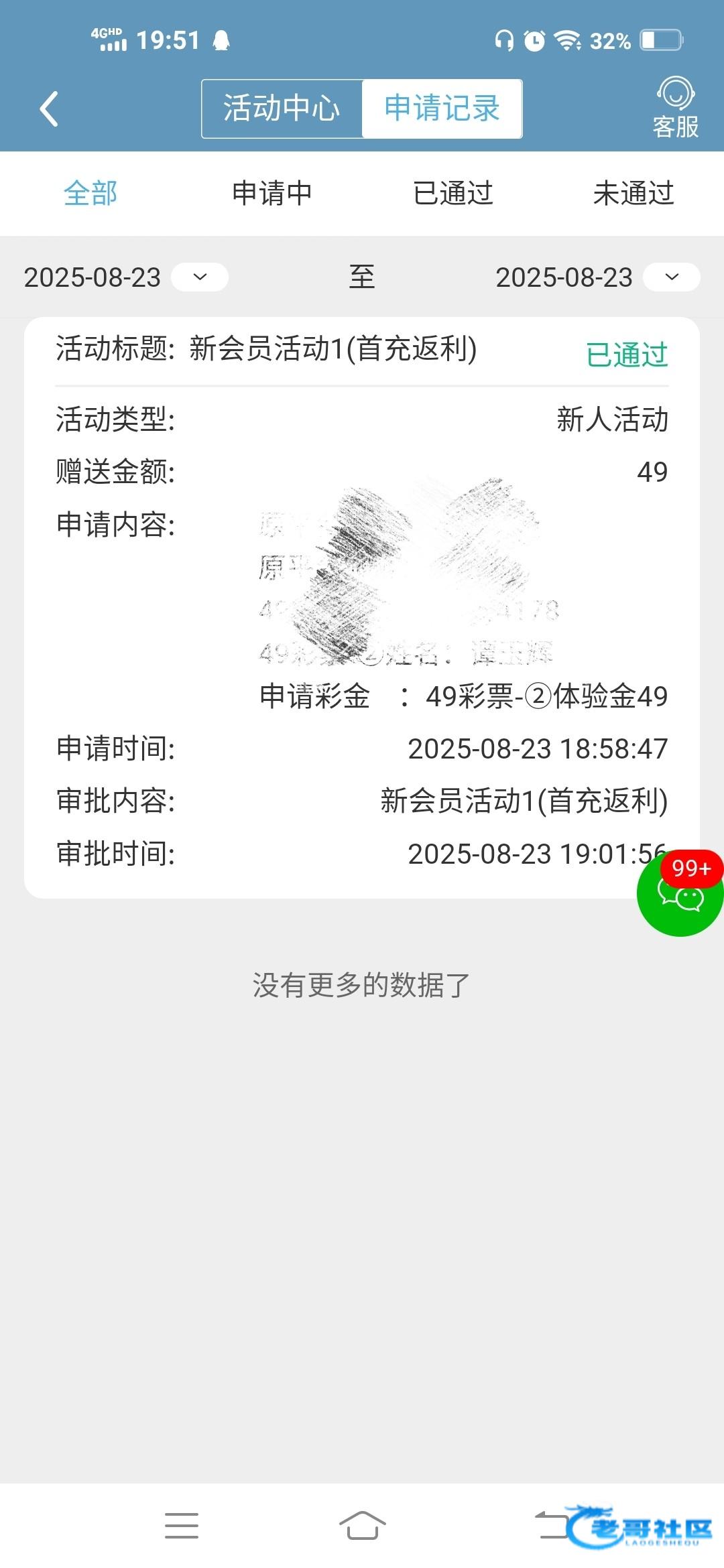Select the 申请记录 segment
The height and width of the screenshot is (1568, 724).
pyautogui.click(x=442, y=109)
